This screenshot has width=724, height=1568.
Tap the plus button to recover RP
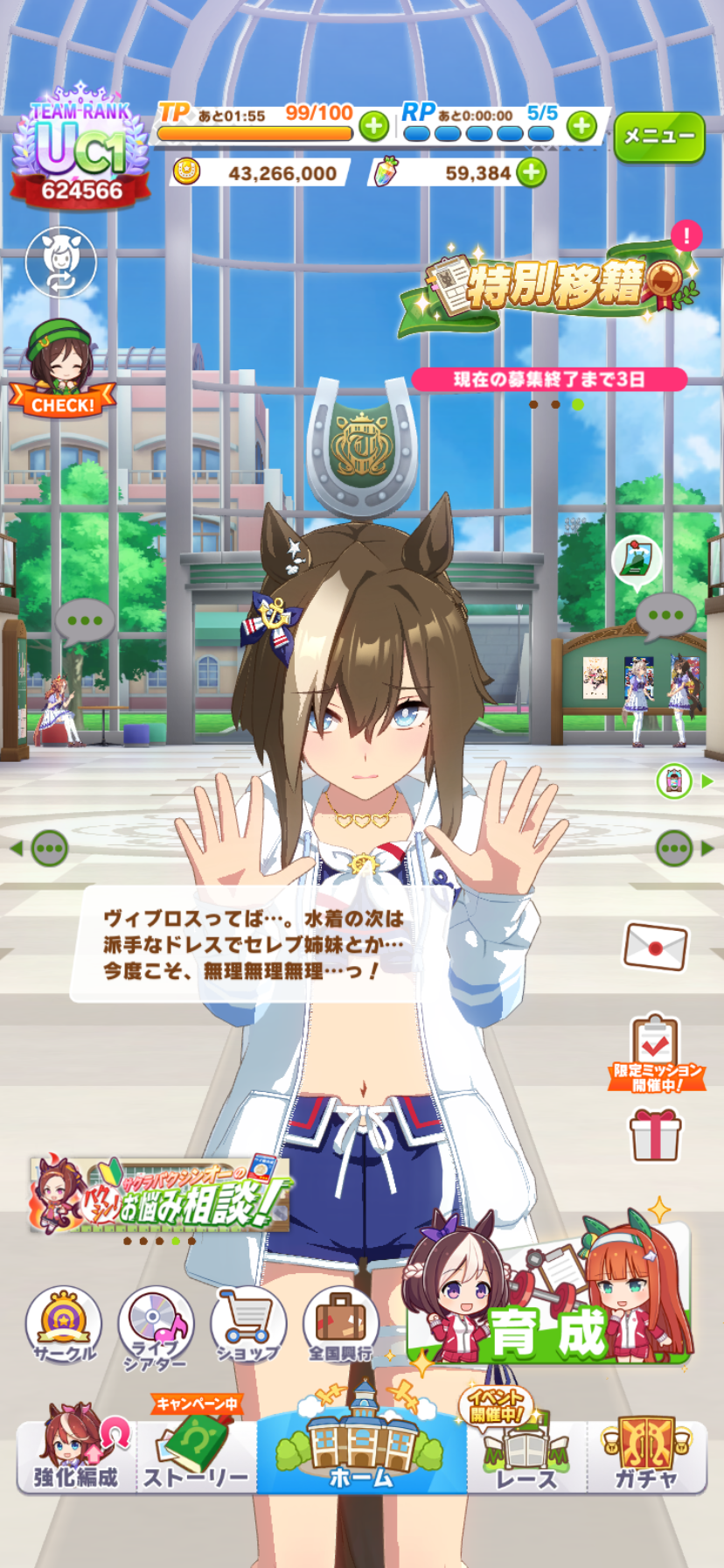[581, 126]
